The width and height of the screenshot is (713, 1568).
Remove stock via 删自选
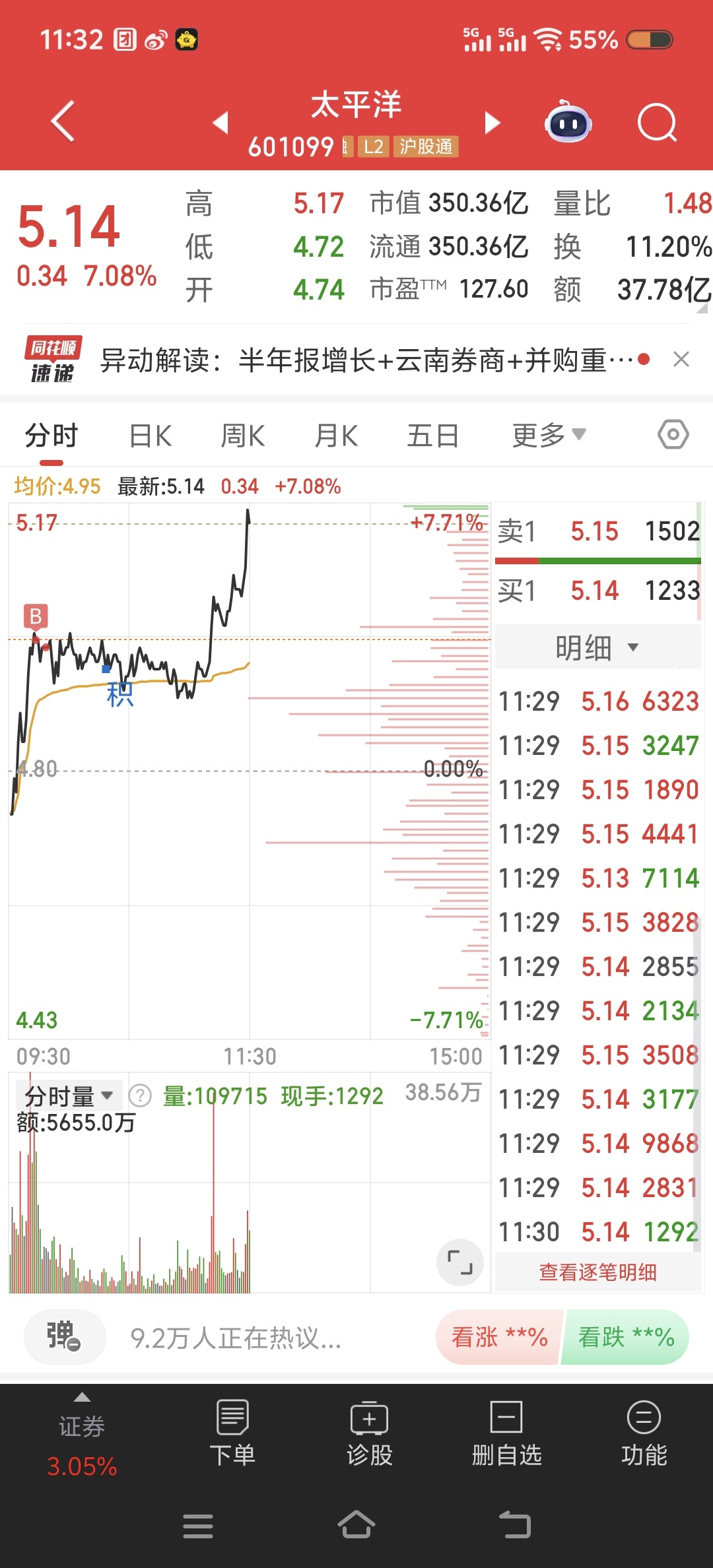coord(506,1432)
